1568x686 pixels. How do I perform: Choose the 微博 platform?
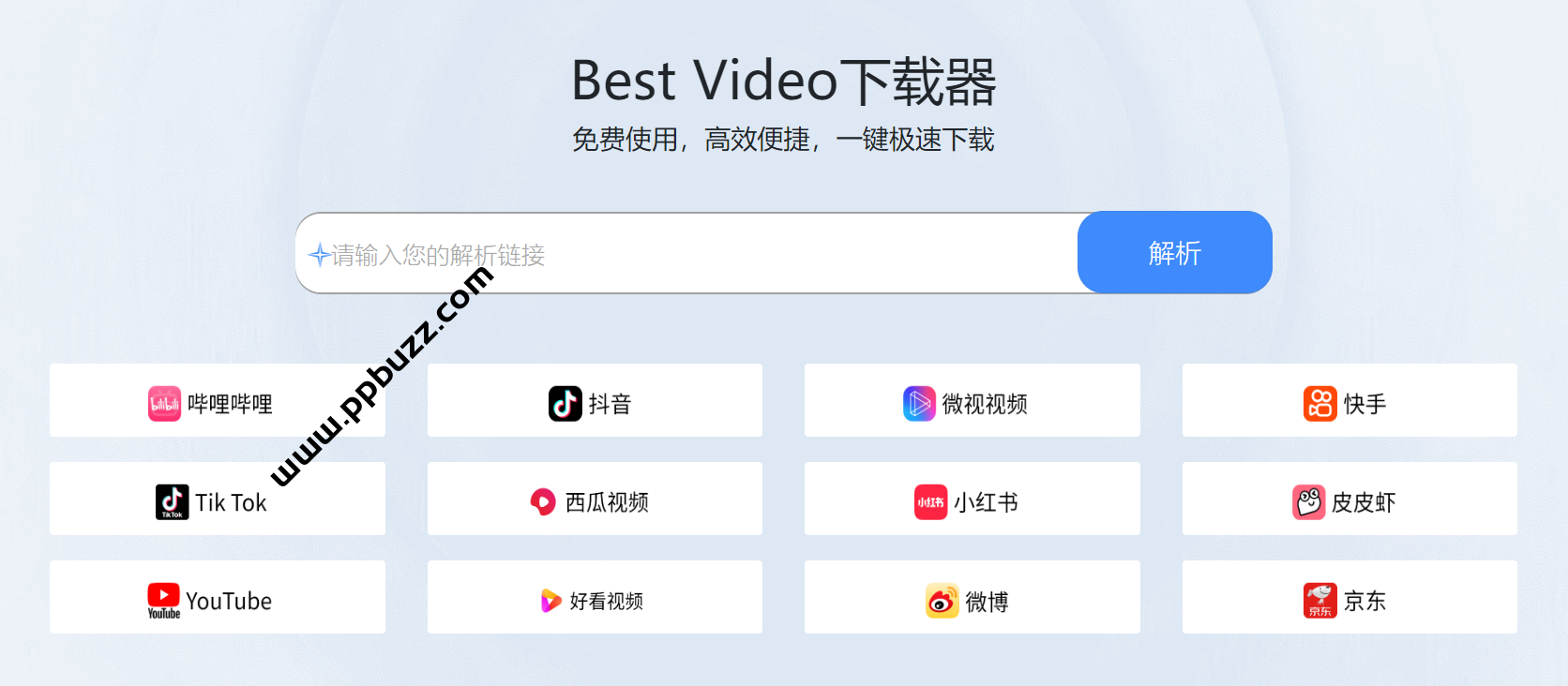coord(972,598)
